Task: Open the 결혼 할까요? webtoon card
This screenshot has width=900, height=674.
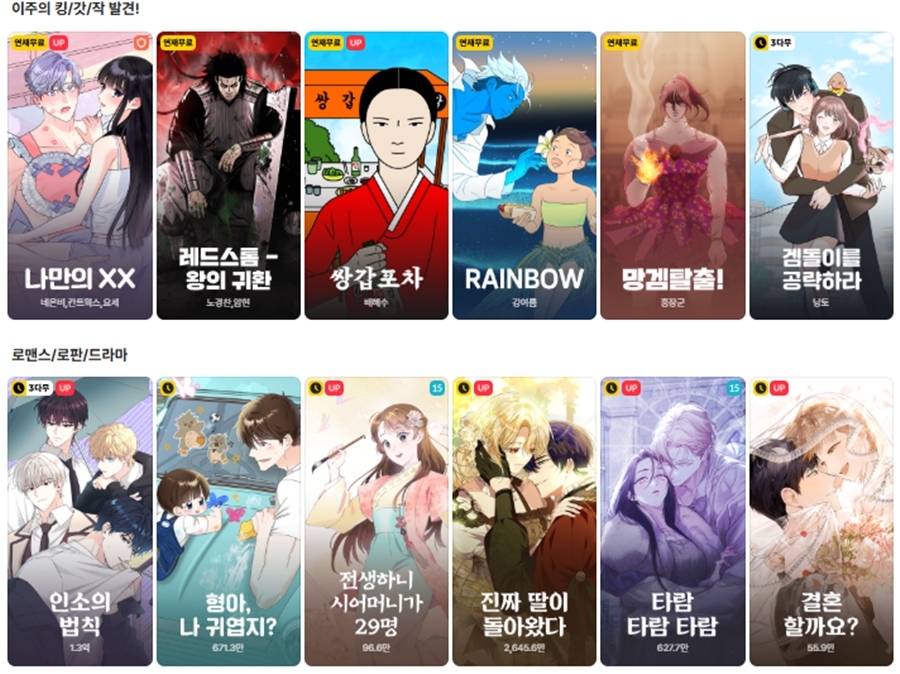Action: 821,521
